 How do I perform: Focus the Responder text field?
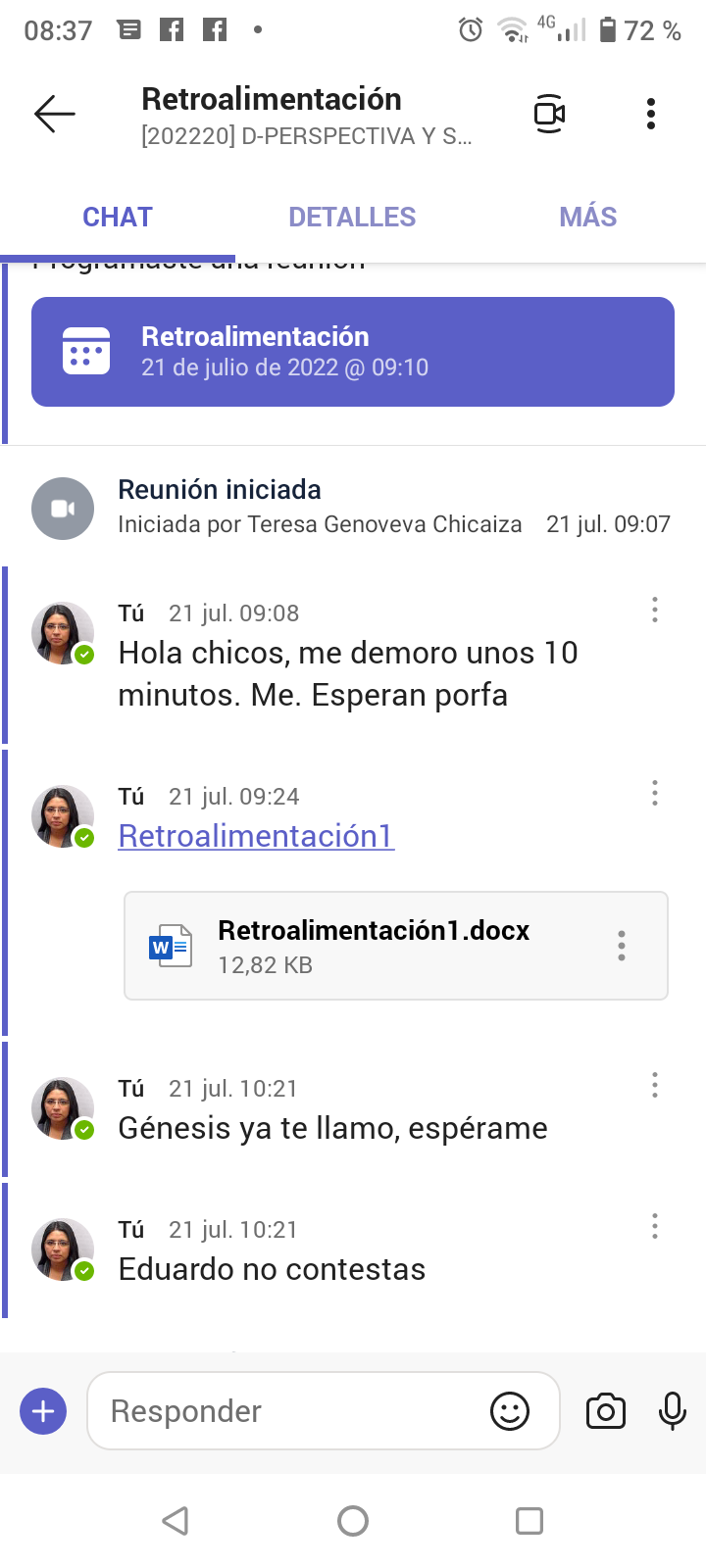[294, 1411]
